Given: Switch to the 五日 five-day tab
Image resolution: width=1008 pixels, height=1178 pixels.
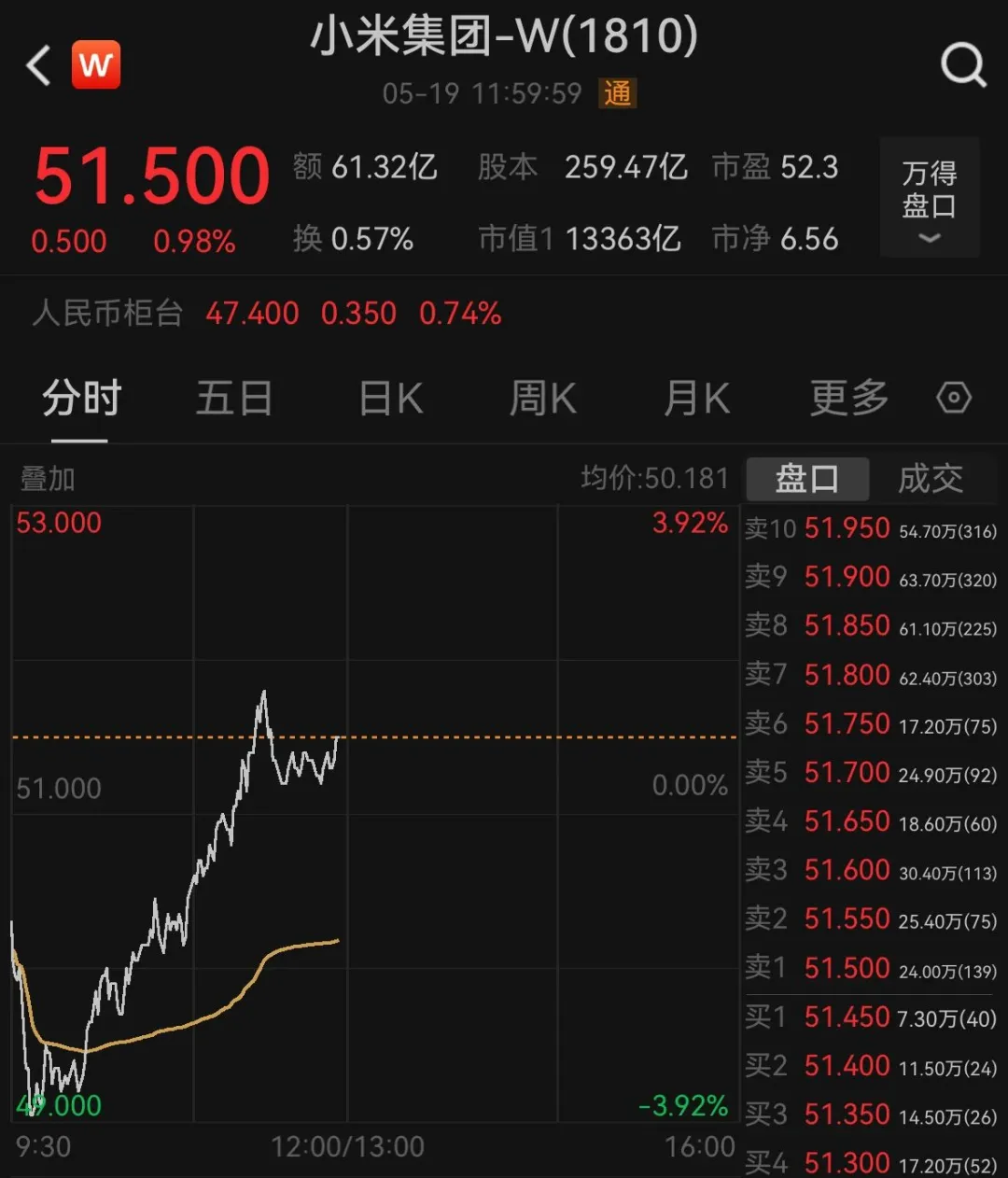Looking at the screenshot, I should (234, 397).
